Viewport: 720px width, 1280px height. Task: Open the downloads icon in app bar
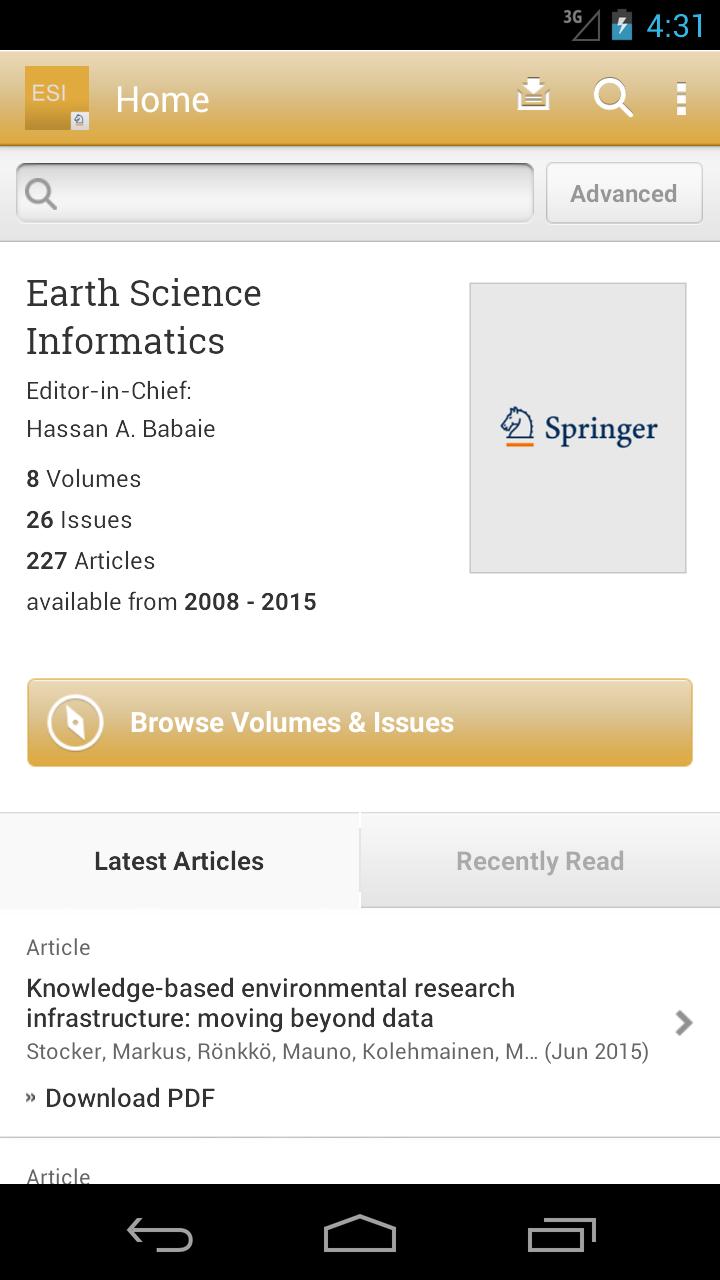533,97
